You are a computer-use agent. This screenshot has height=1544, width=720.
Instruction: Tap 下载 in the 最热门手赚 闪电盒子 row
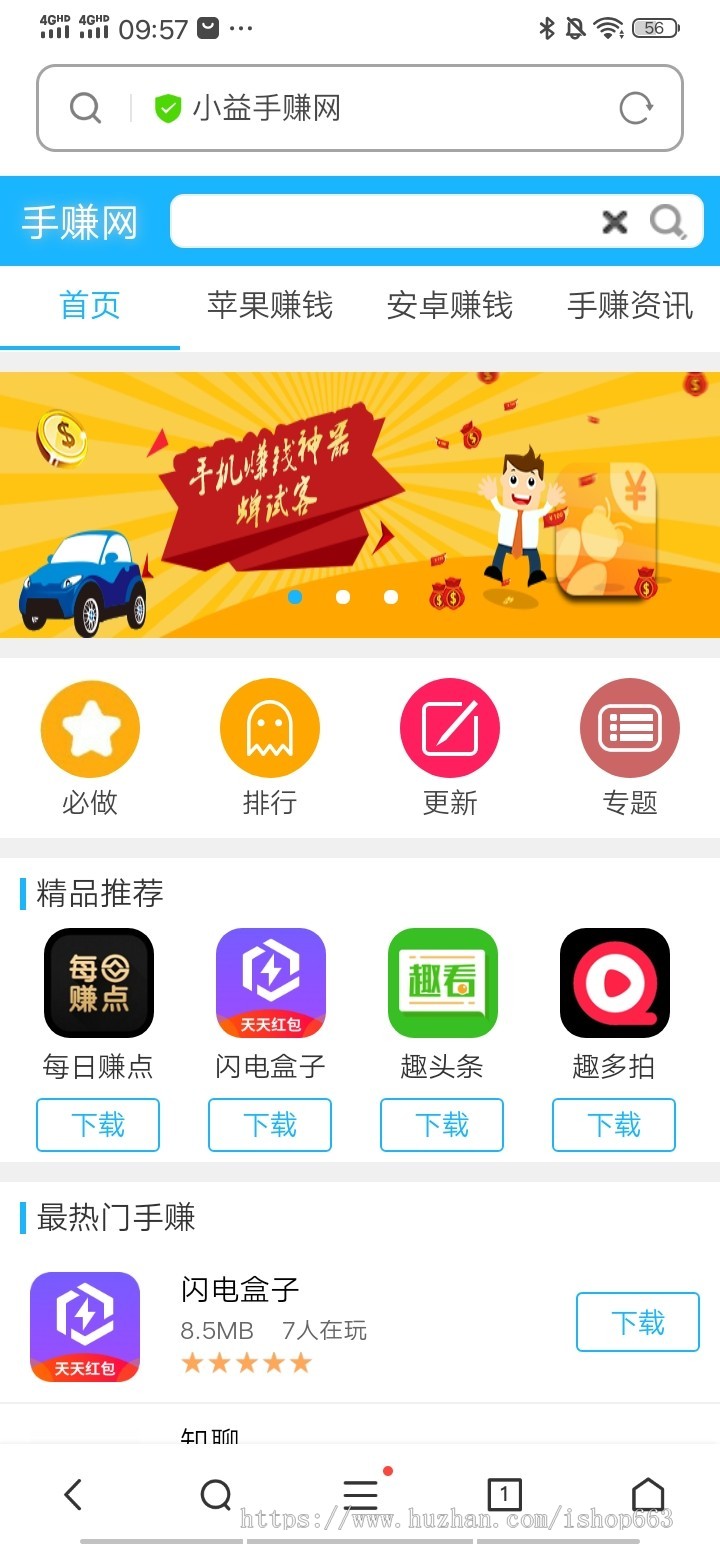[x=638, y=1322]
